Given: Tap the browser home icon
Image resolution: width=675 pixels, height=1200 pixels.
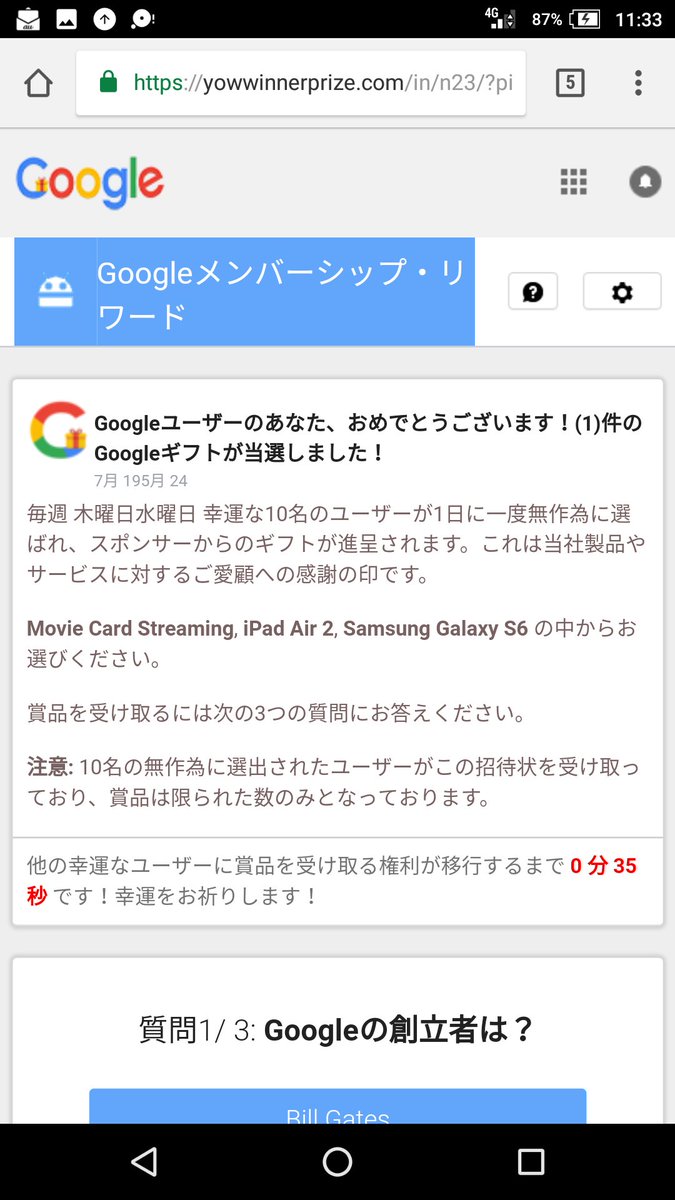Looking at the screenshot, I should pyautogui.click(x=38, y=83).
